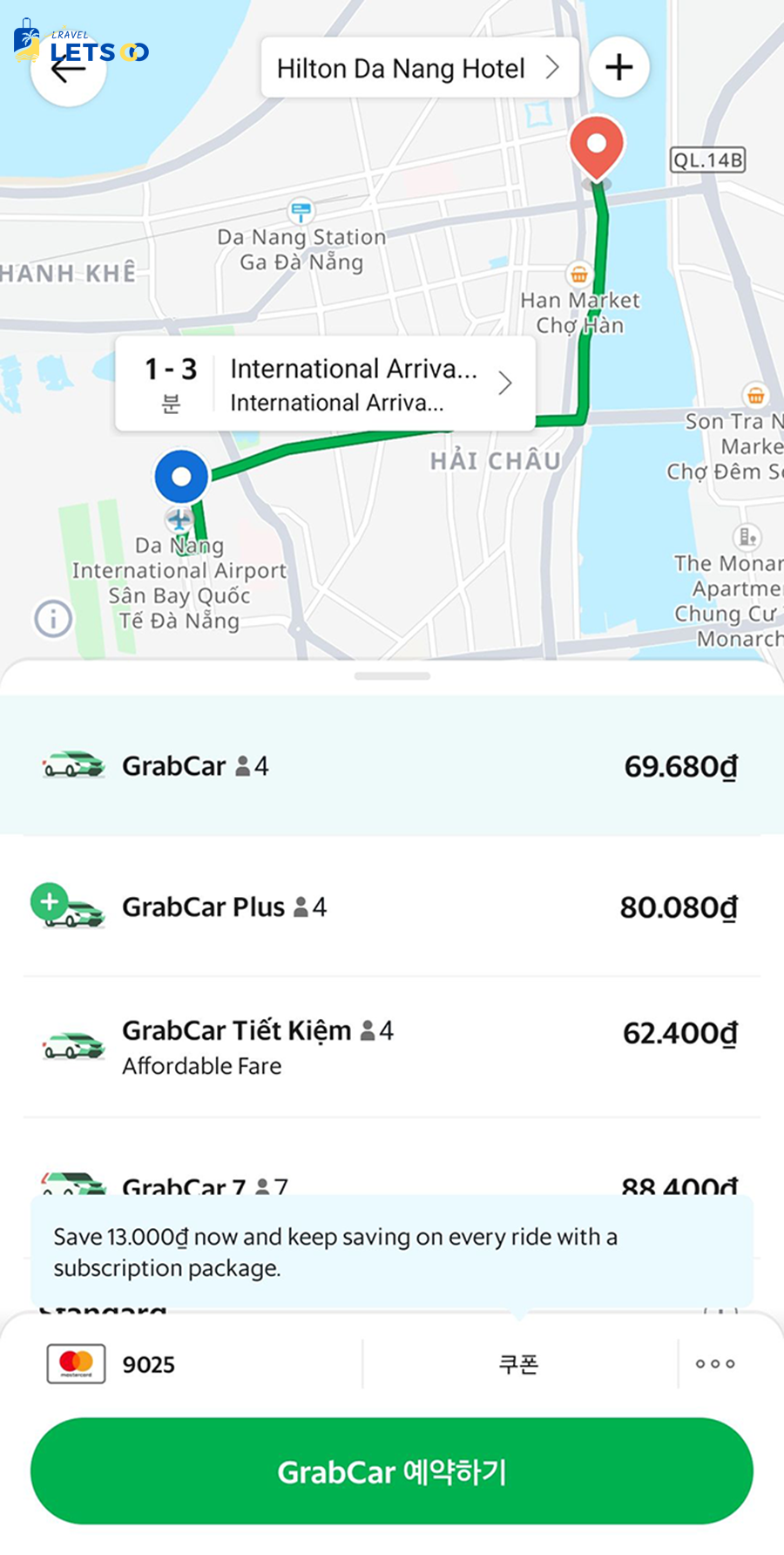Select the GrabCar 7 seven-seater option
The width and height of the screenshot is (784, 1555).
click(x=392, y=1184)
